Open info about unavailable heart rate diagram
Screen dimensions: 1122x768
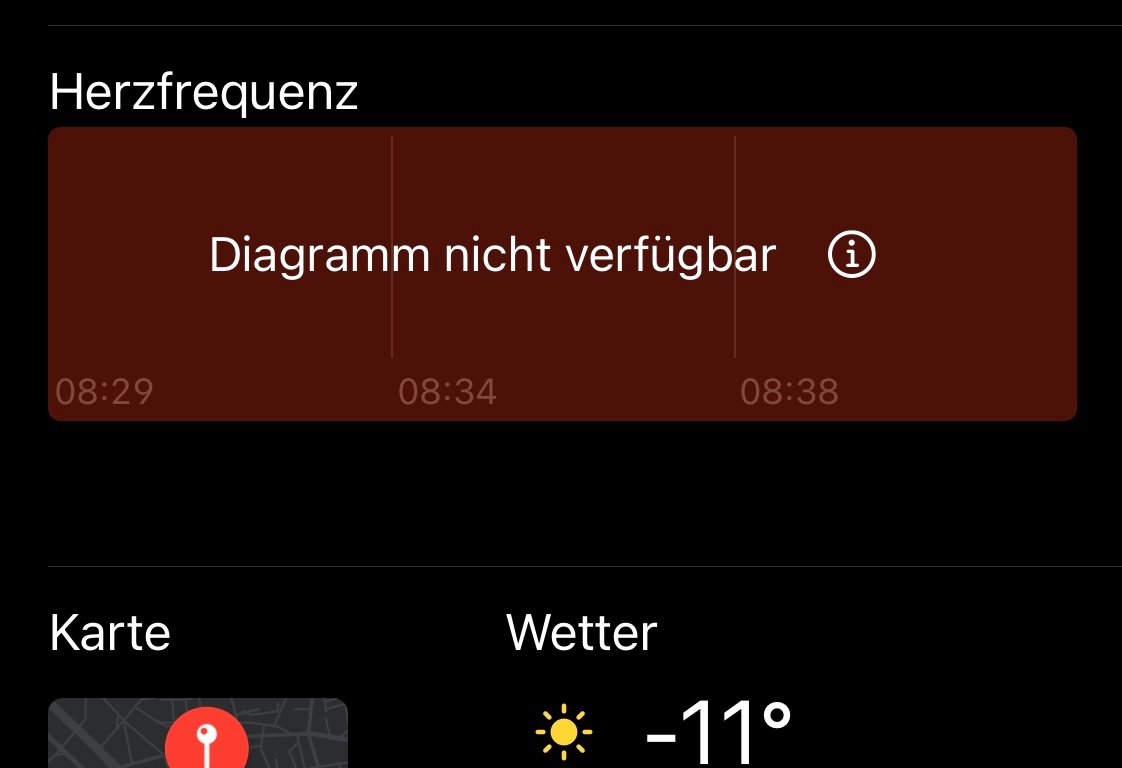852,256
